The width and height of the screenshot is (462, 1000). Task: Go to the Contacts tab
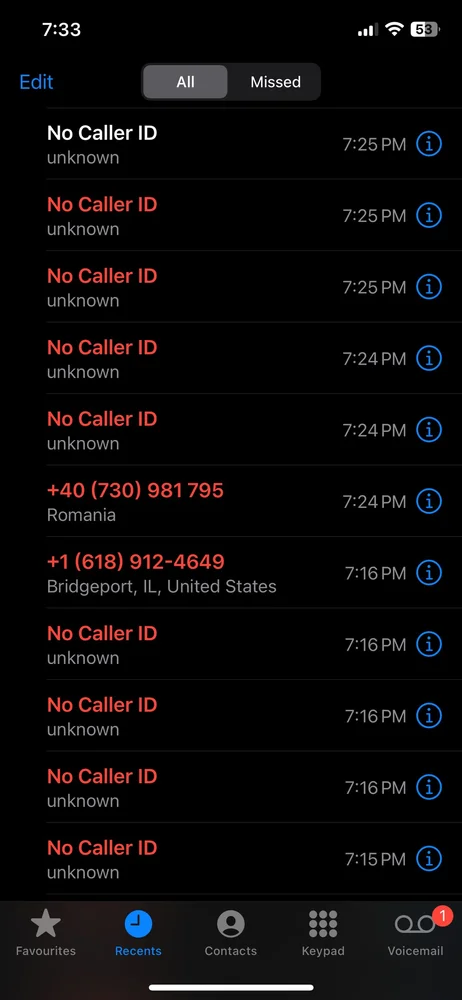(230, 933)
